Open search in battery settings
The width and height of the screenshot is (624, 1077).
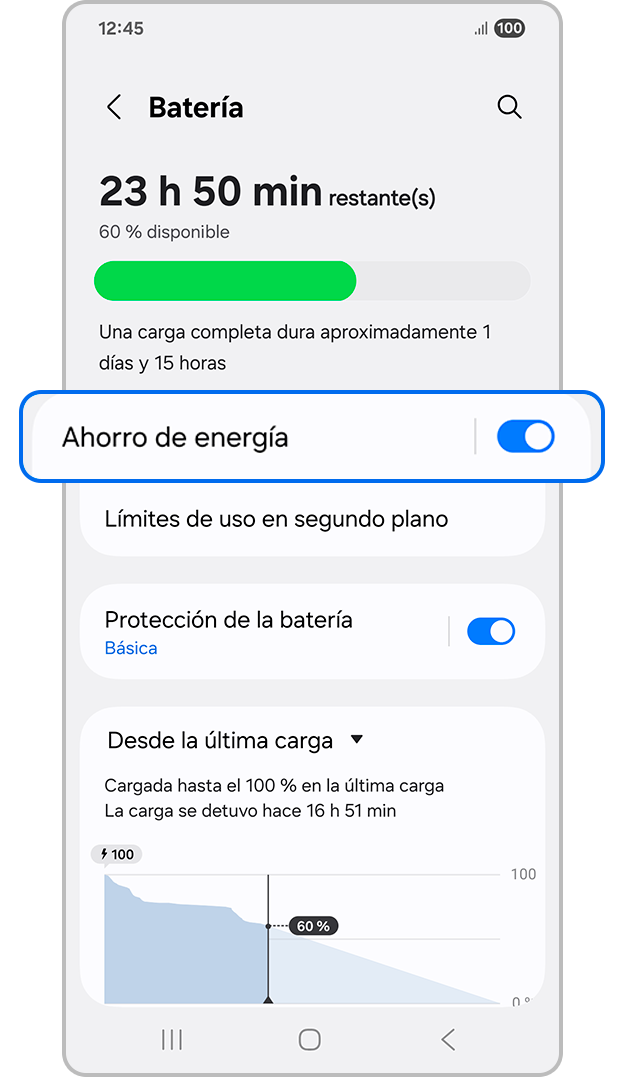[x=509, y=107]
